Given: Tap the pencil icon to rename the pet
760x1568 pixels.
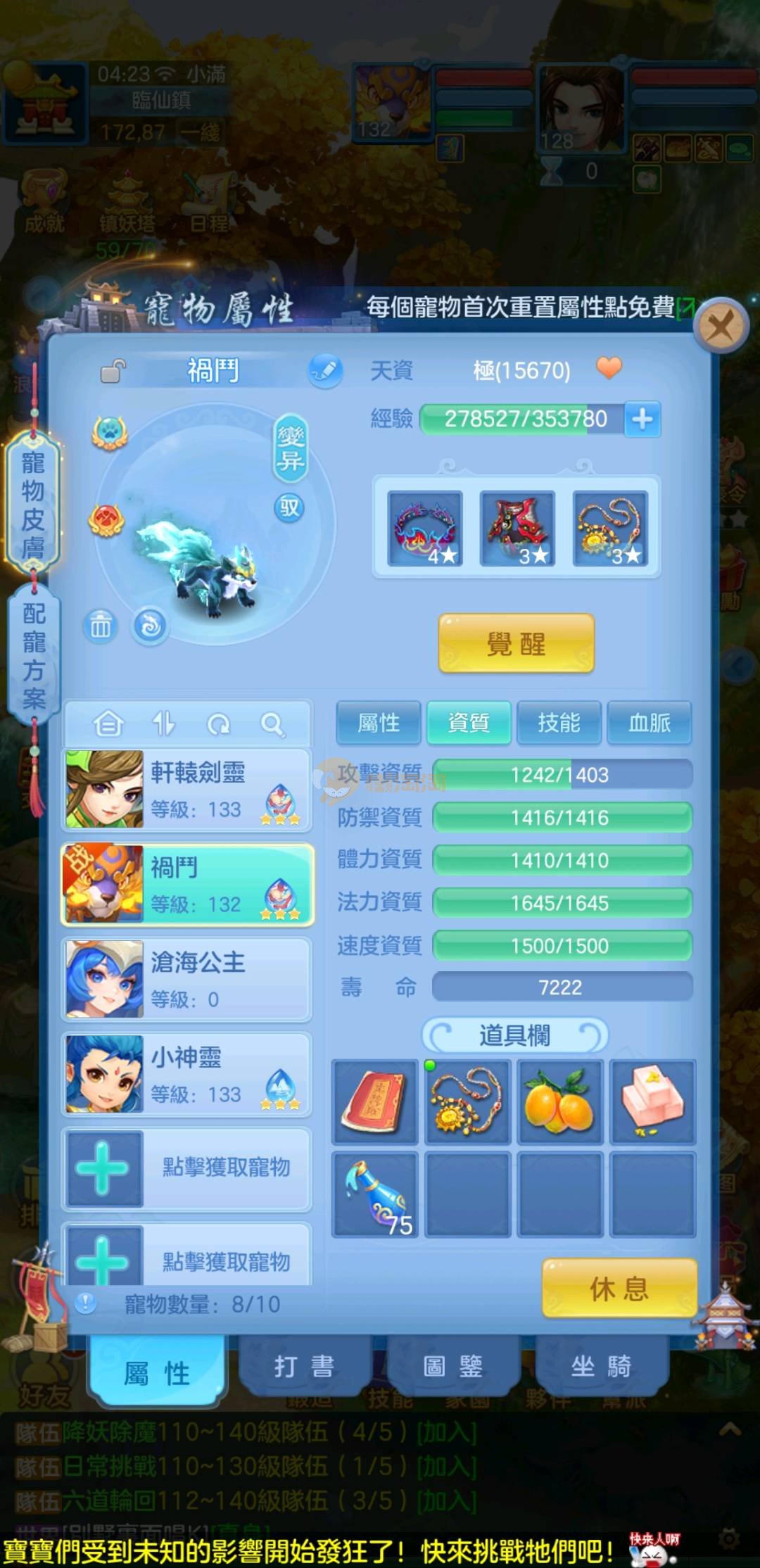Looking at the screenshot, I should [x=325, y=370].
